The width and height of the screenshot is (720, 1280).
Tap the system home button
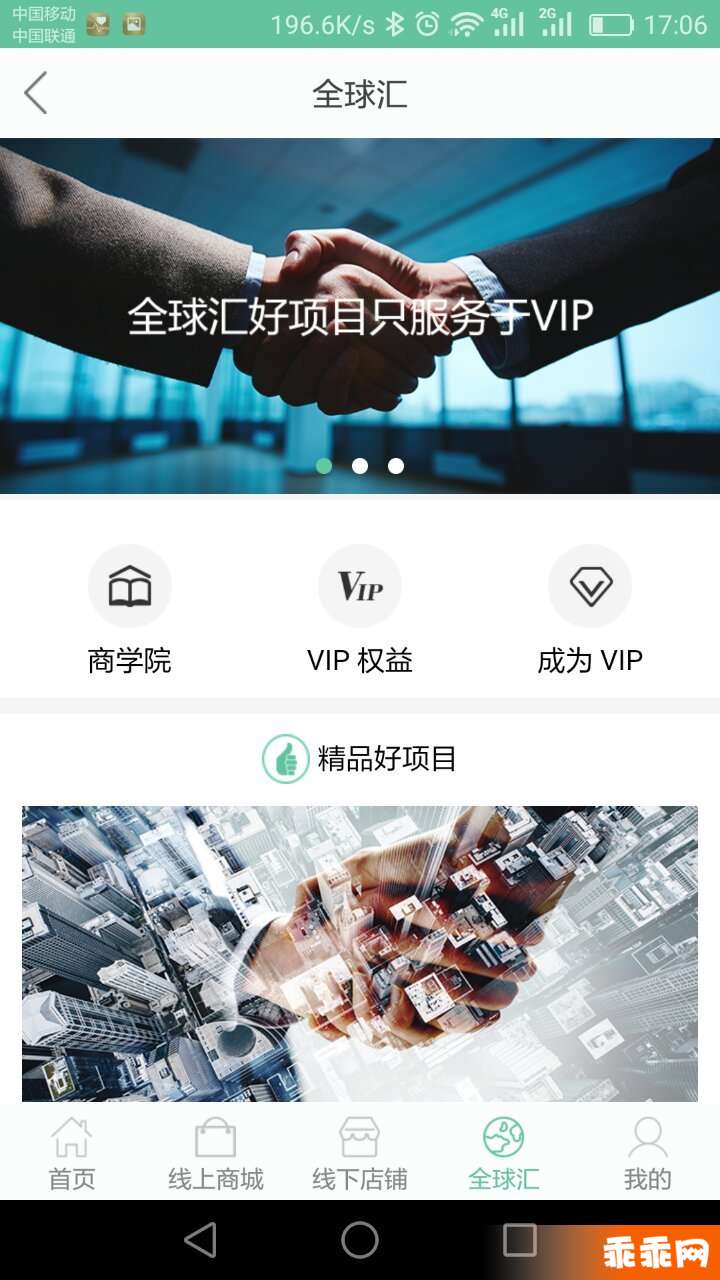pyautogui.click(x=360, y=1240)
